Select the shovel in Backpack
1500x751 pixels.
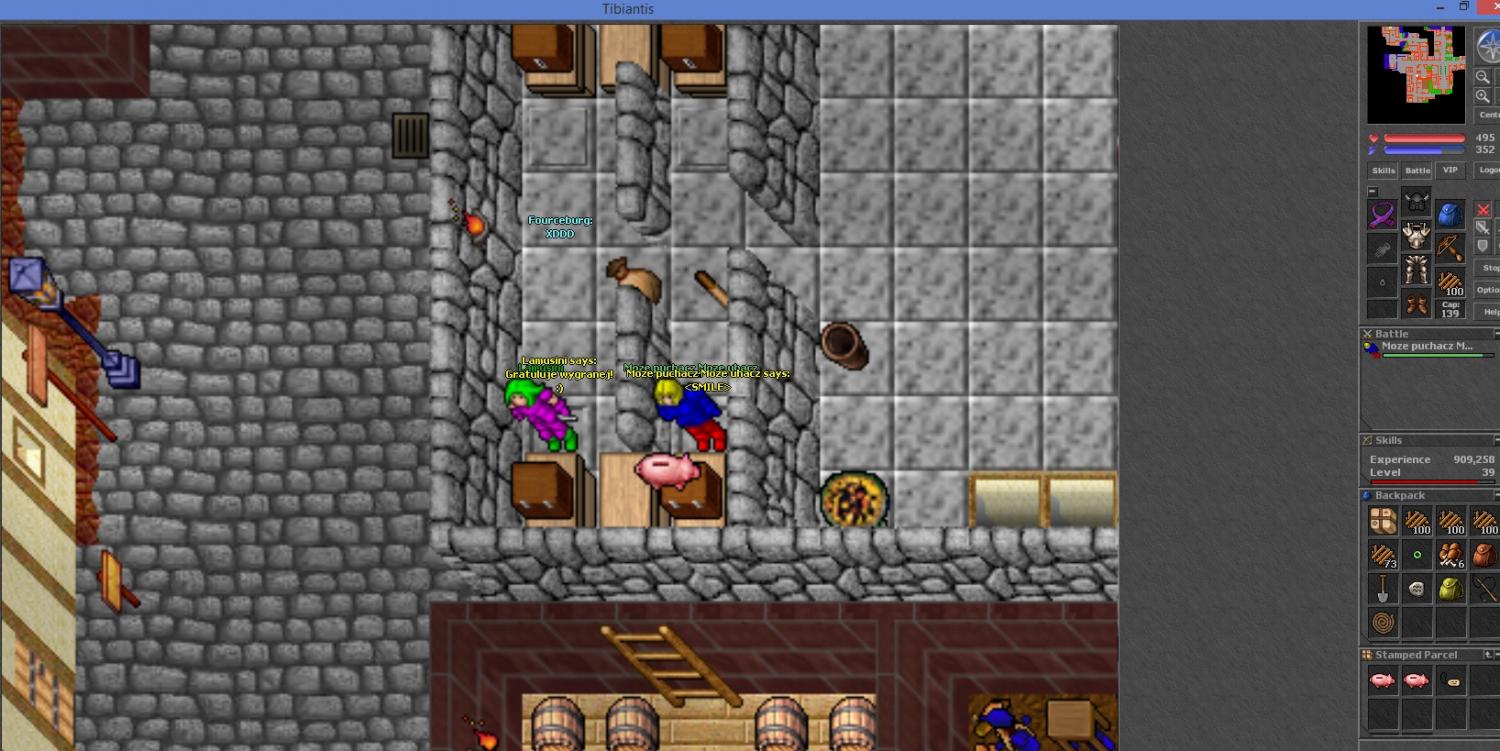point(1383,589)
